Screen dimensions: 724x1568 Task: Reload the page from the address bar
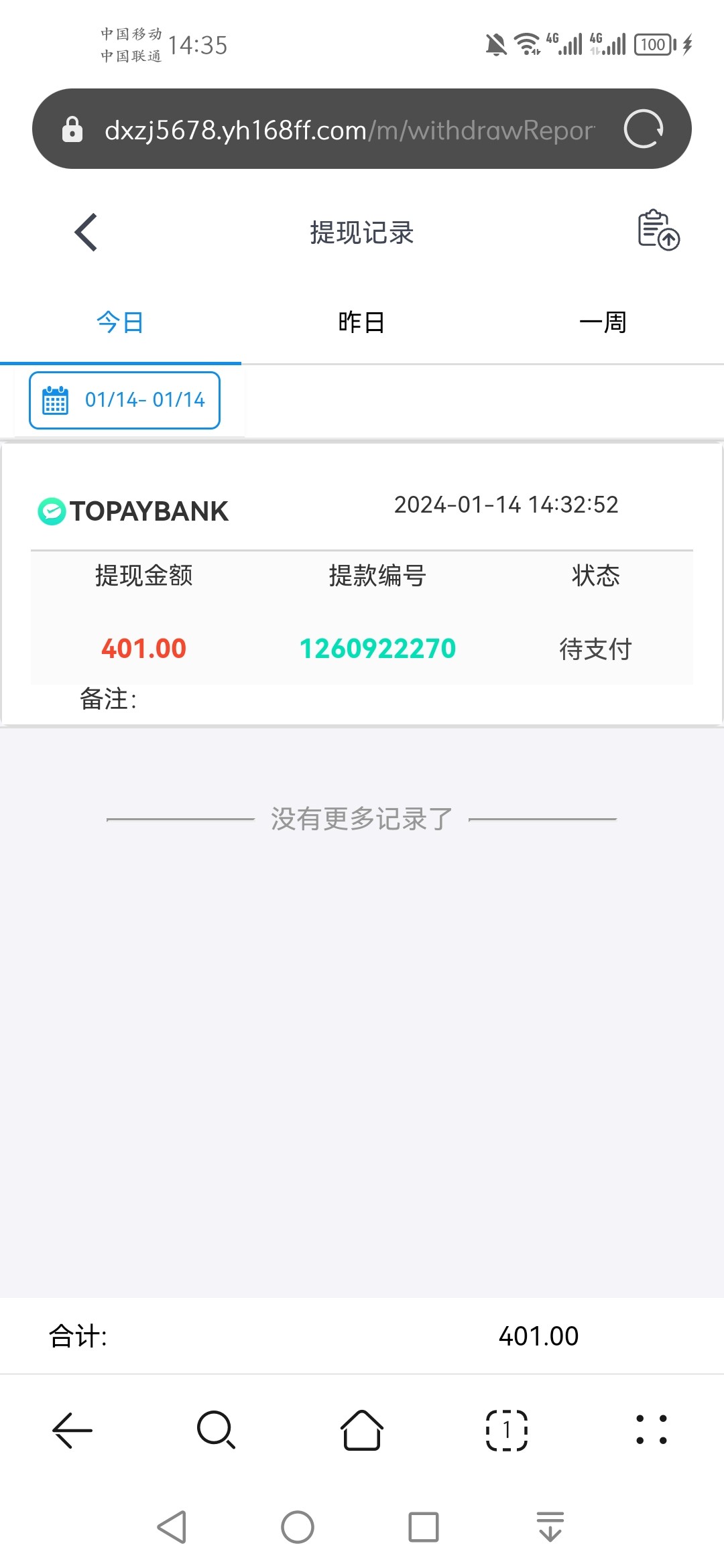643,129
